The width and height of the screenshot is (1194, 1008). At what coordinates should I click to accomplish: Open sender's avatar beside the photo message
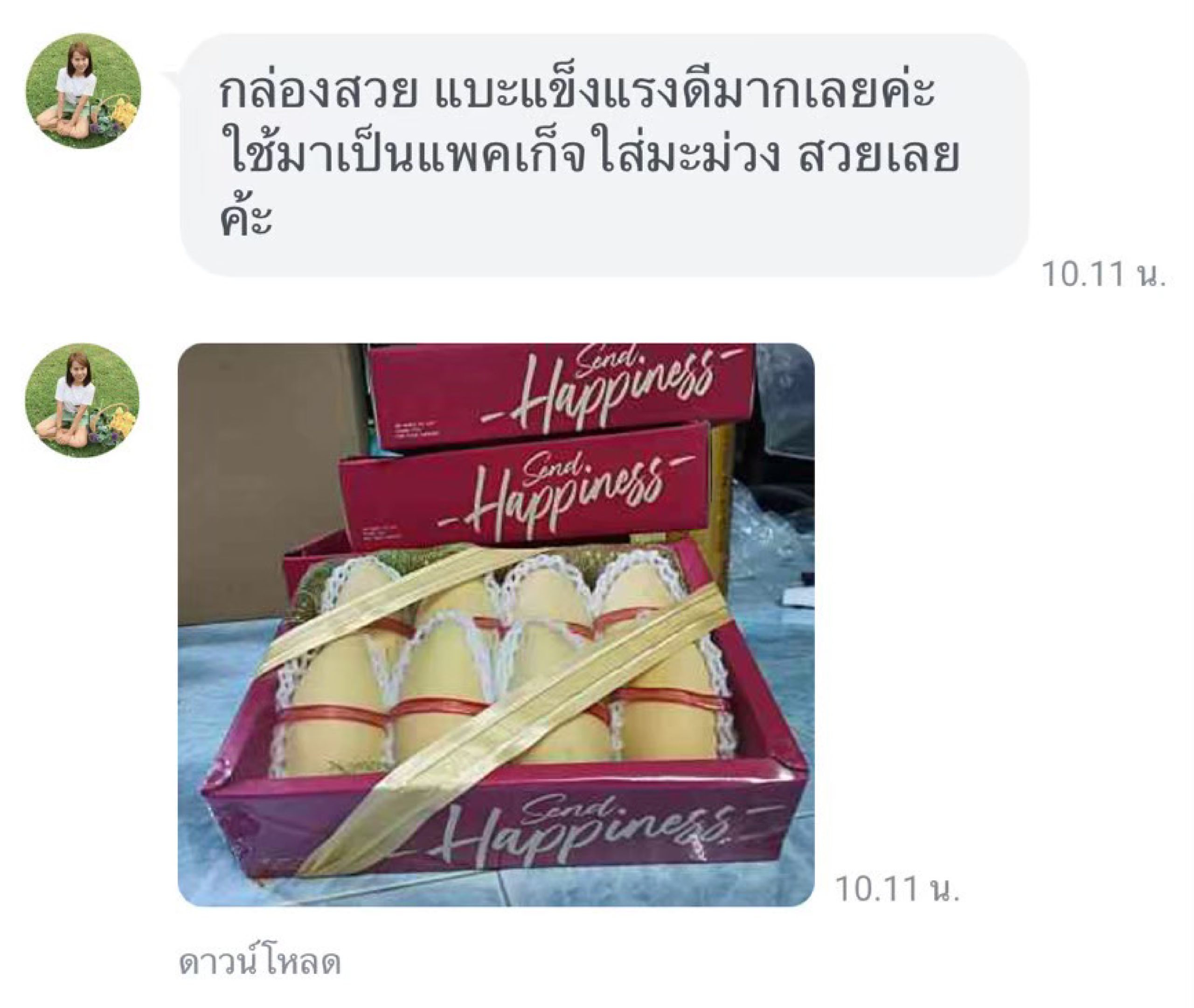(82, 401)
